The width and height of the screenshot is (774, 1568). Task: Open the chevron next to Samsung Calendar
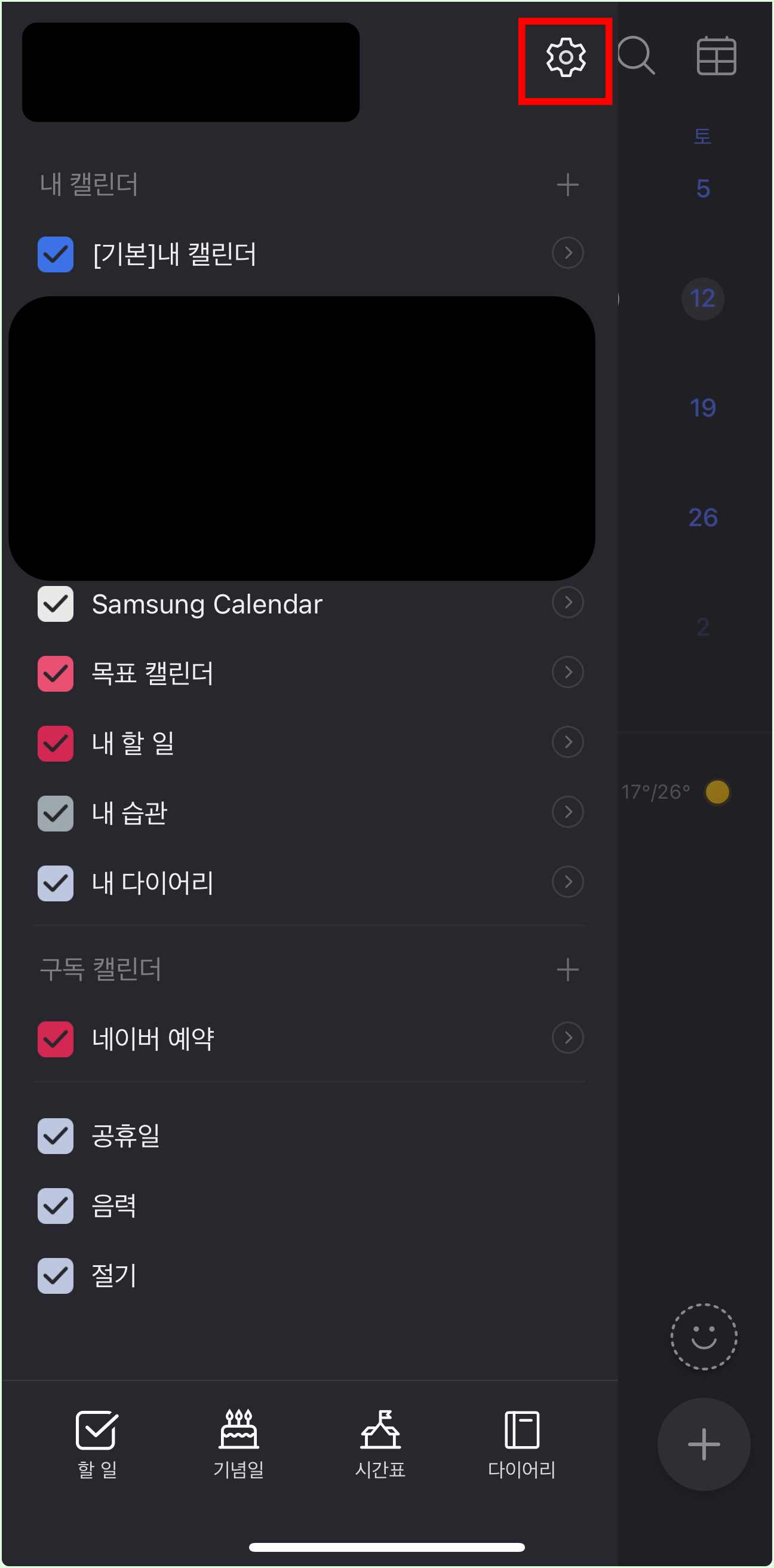click(x=567, y=603)
